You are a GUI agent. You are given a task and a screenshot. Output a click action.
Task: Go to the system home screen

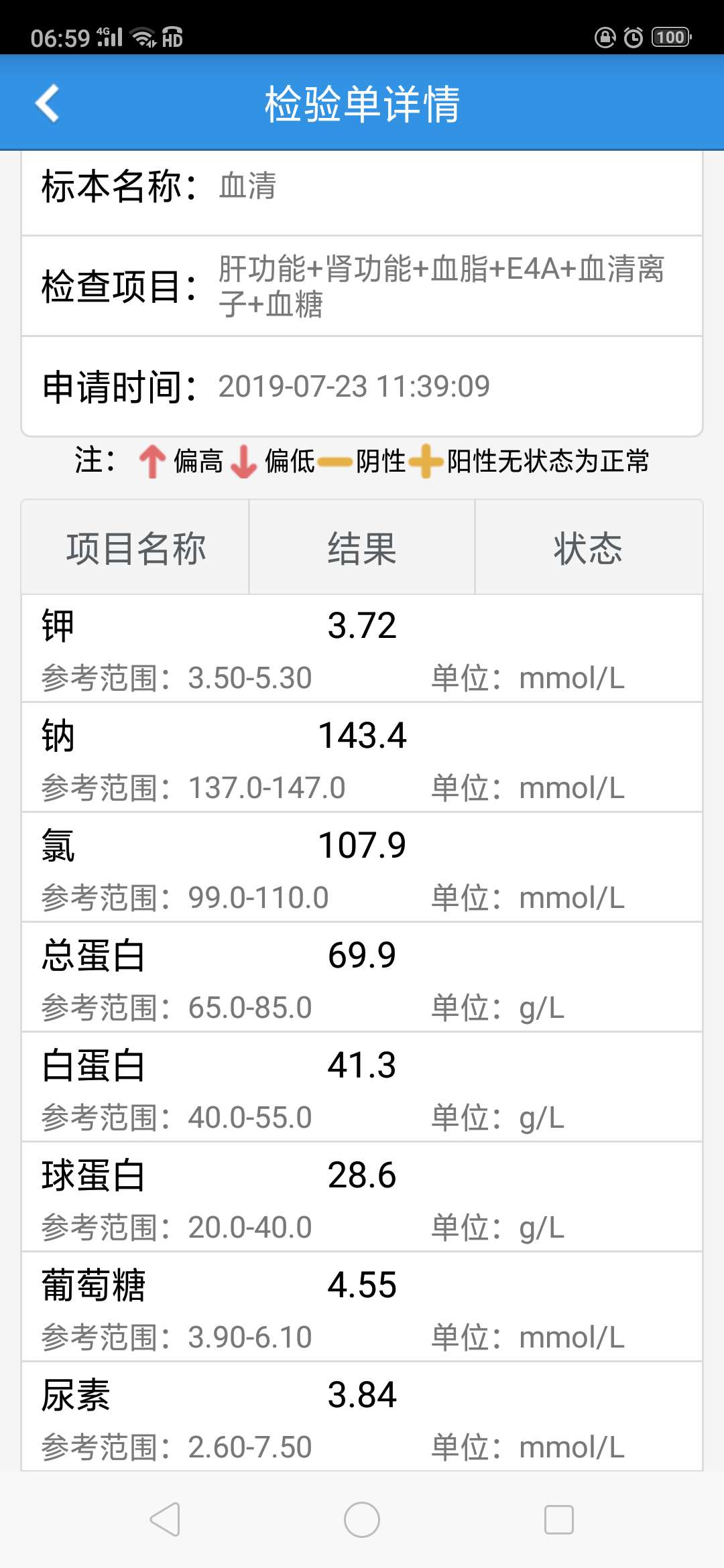tap(362, 1519)
